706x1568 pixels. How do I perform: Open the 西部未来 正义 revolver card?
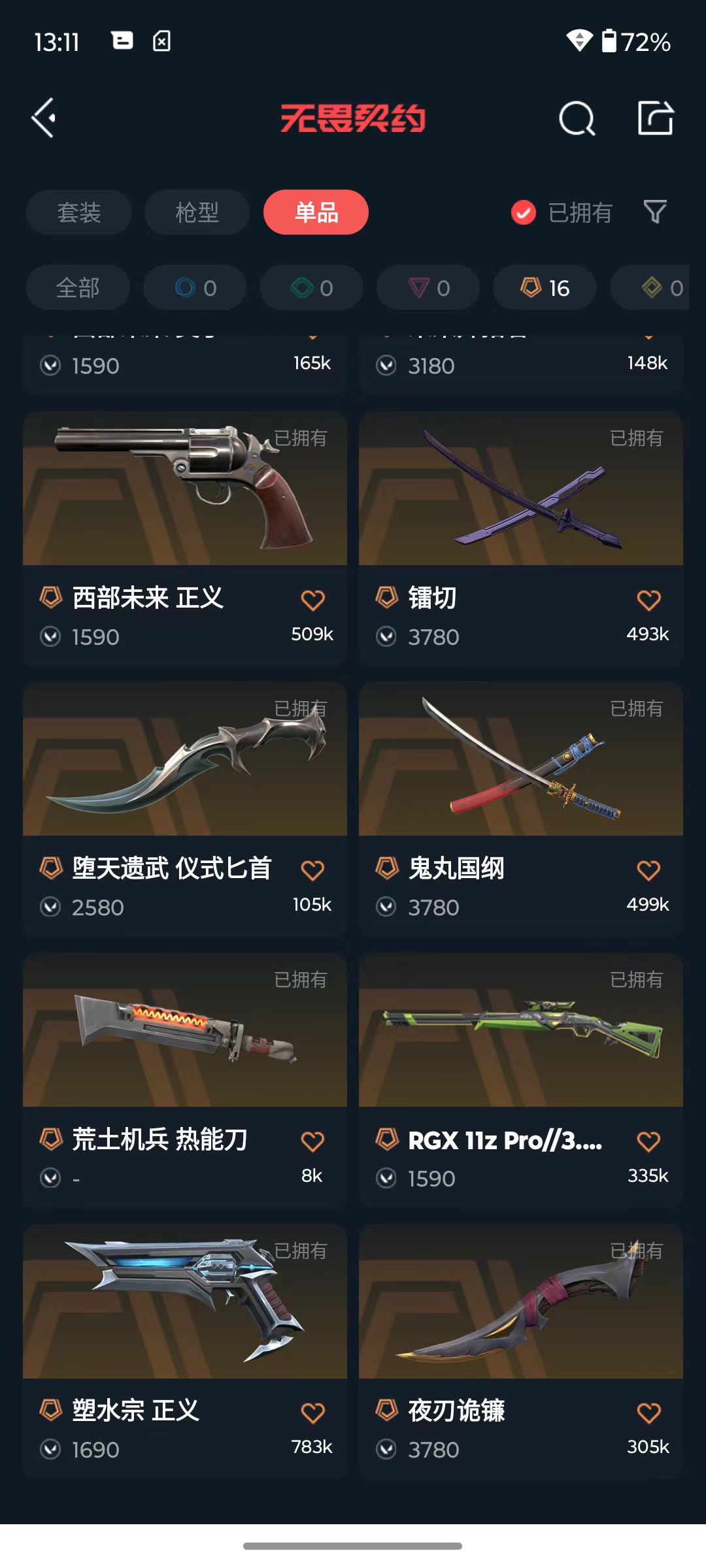pos(185,539)
